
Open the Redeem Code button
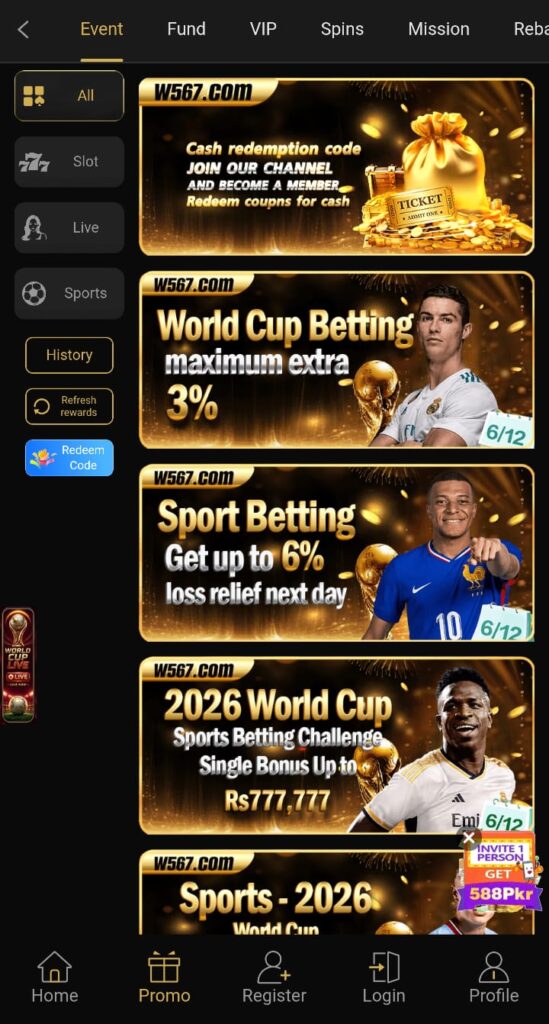tap(69, 458)
